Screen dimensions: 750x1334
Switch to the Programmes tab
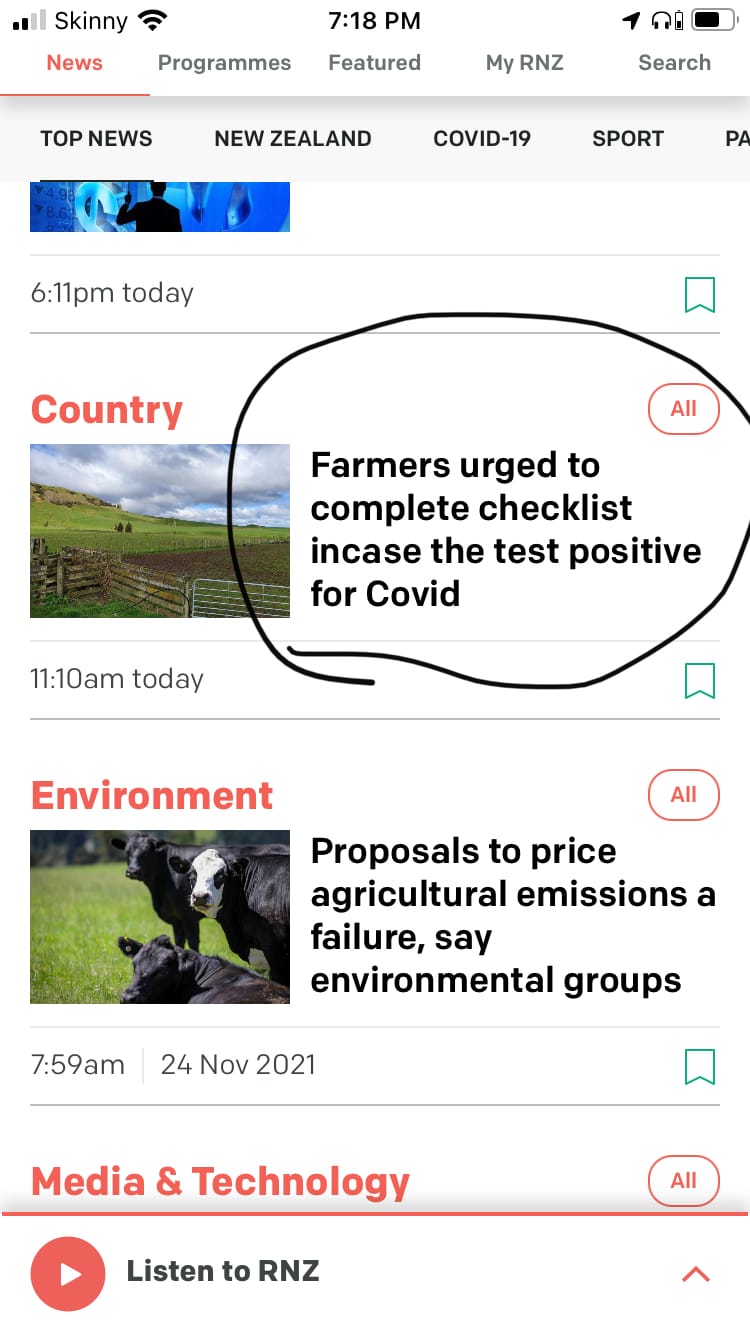(x=224, y=63)
